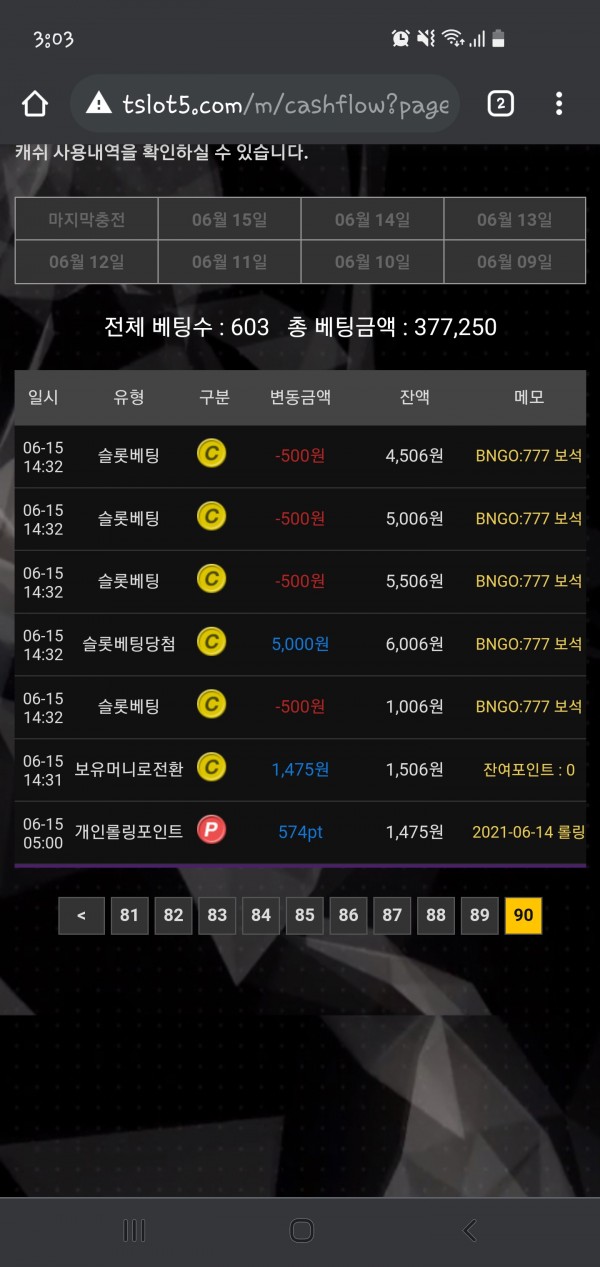Select the 마지막충전 filter
The height and width of the screenshot is (1267, 600).
[87, 219]
